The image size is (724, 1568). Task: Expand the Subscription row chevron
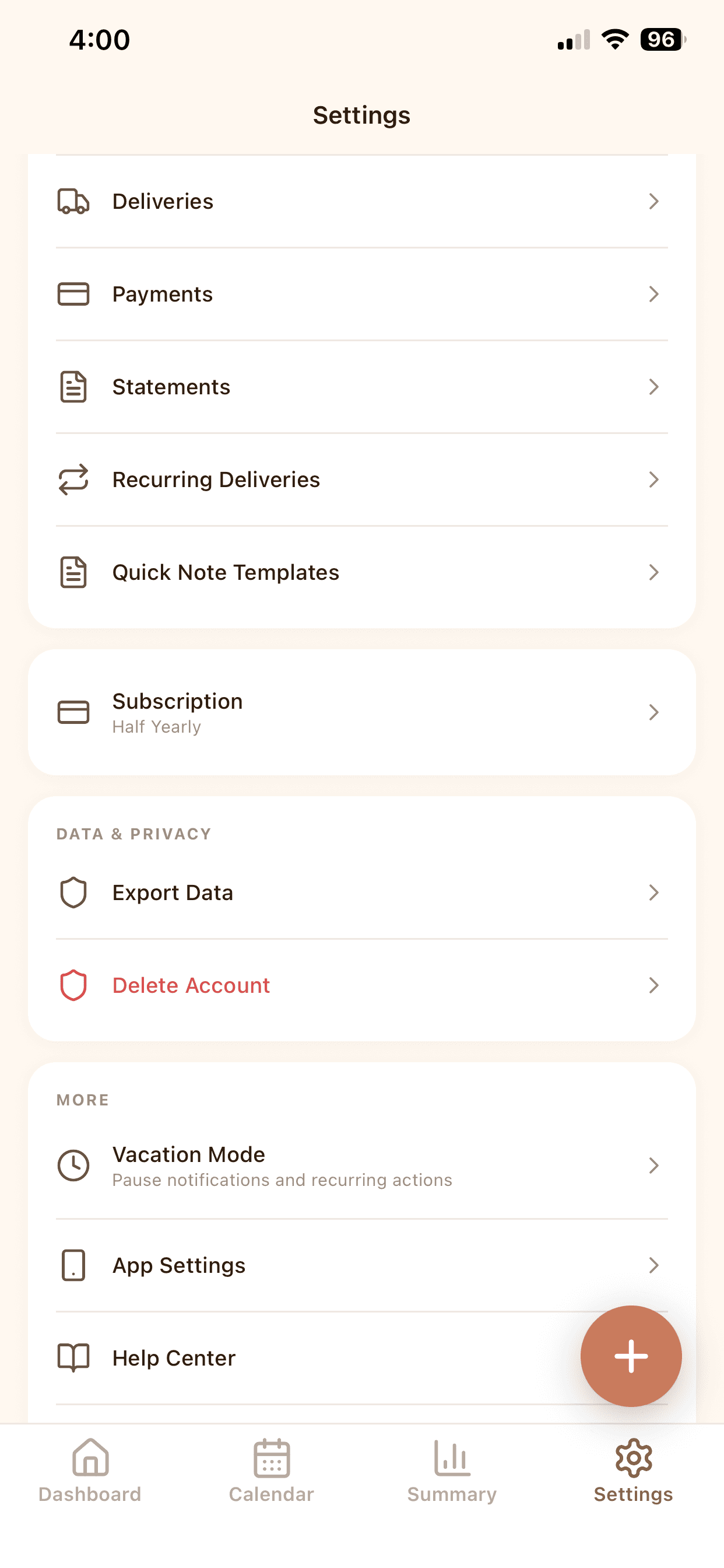tap(654, 712)
